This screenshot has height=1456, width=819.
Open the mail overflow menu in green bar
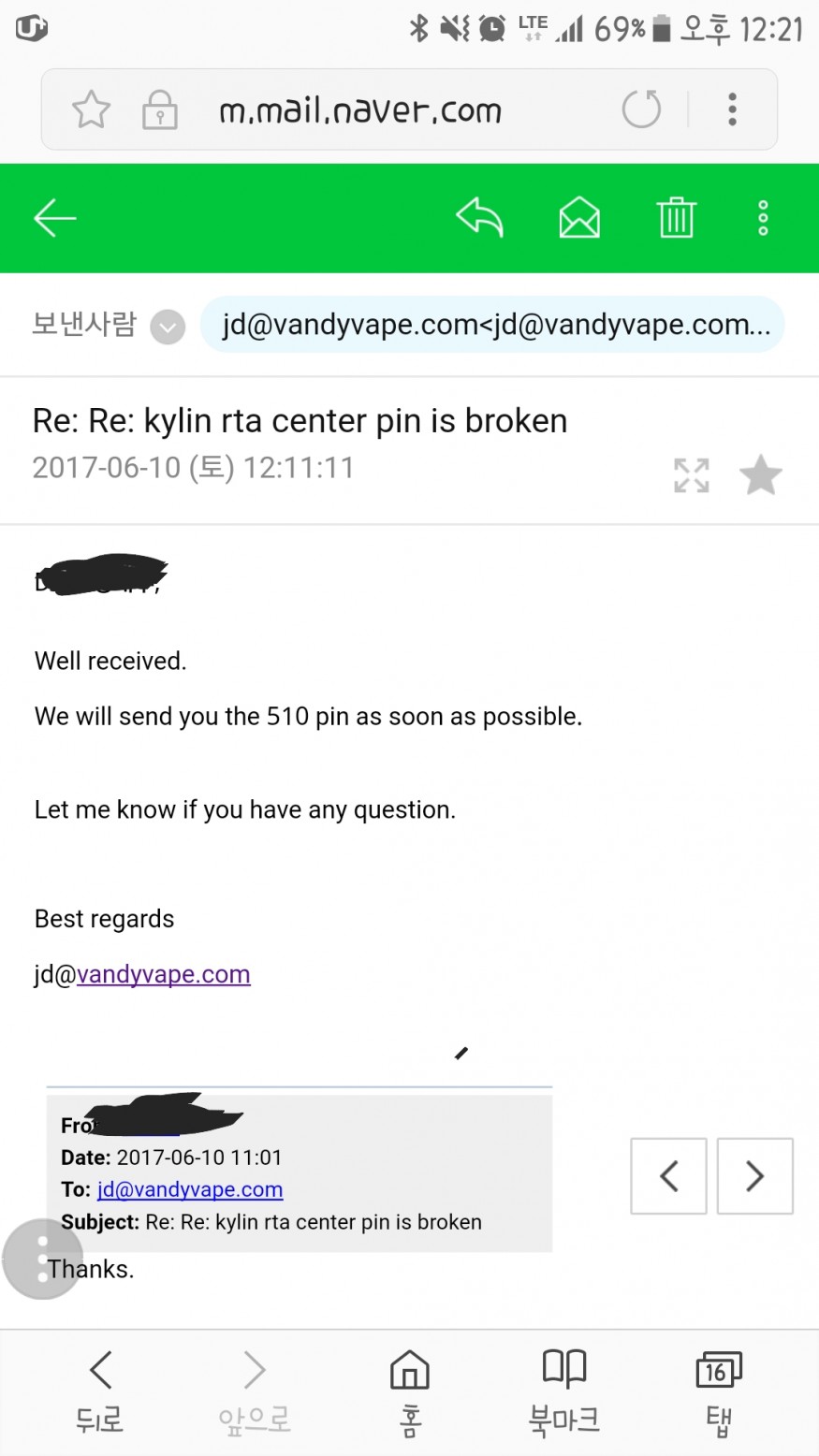click(x=763, y=219)
